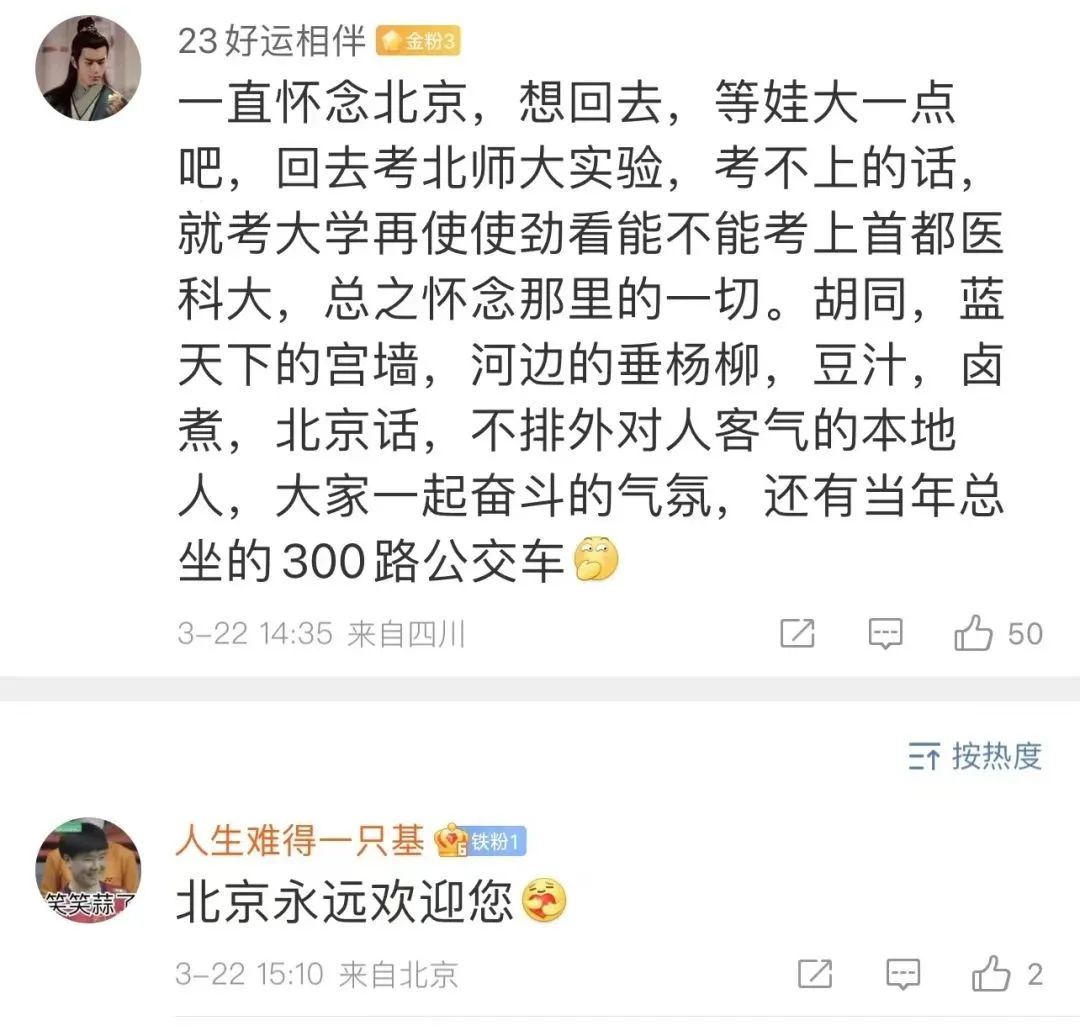
Task: Reply to 23好运相伴's comment
Action: click(885, 633)
